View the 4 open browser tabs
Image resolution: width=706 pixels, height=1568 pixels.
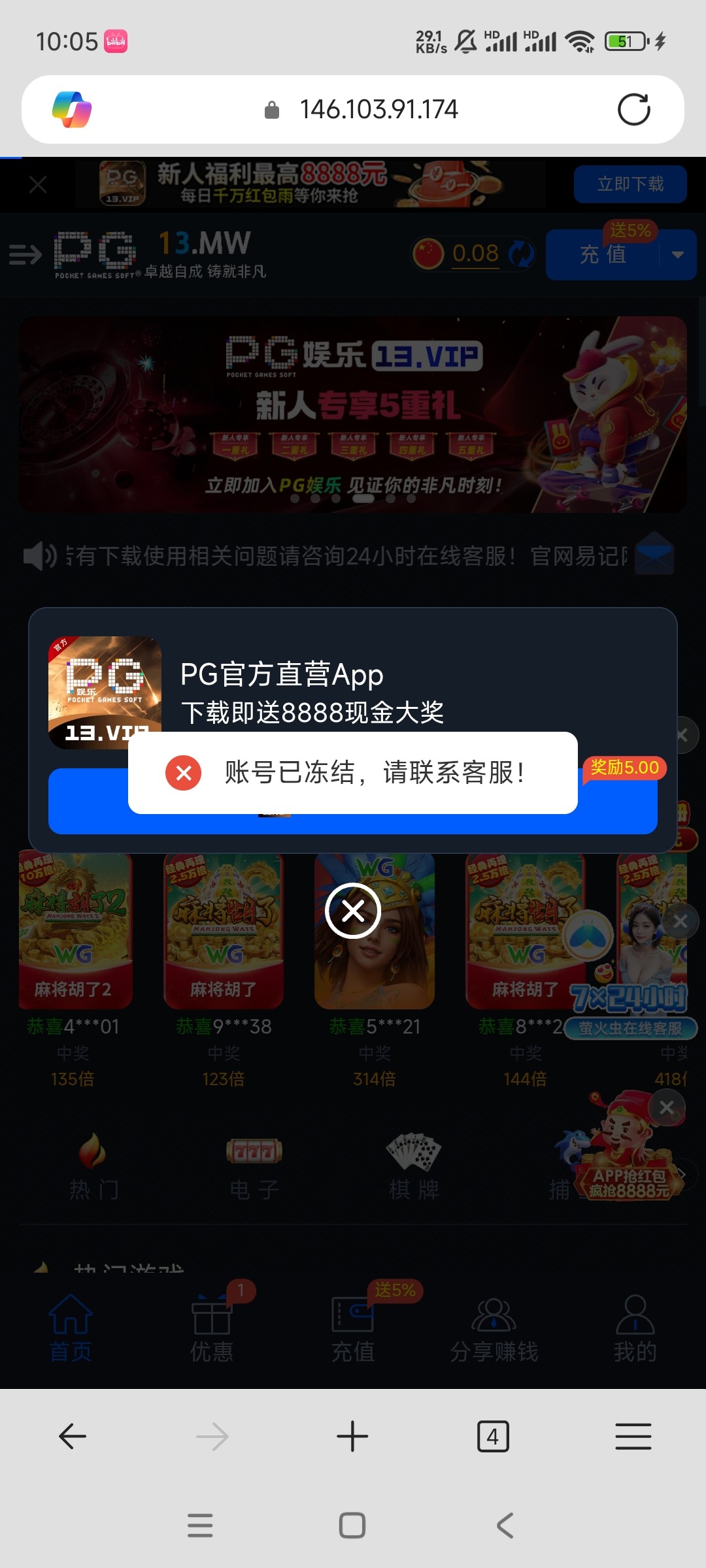(493, 1437)
